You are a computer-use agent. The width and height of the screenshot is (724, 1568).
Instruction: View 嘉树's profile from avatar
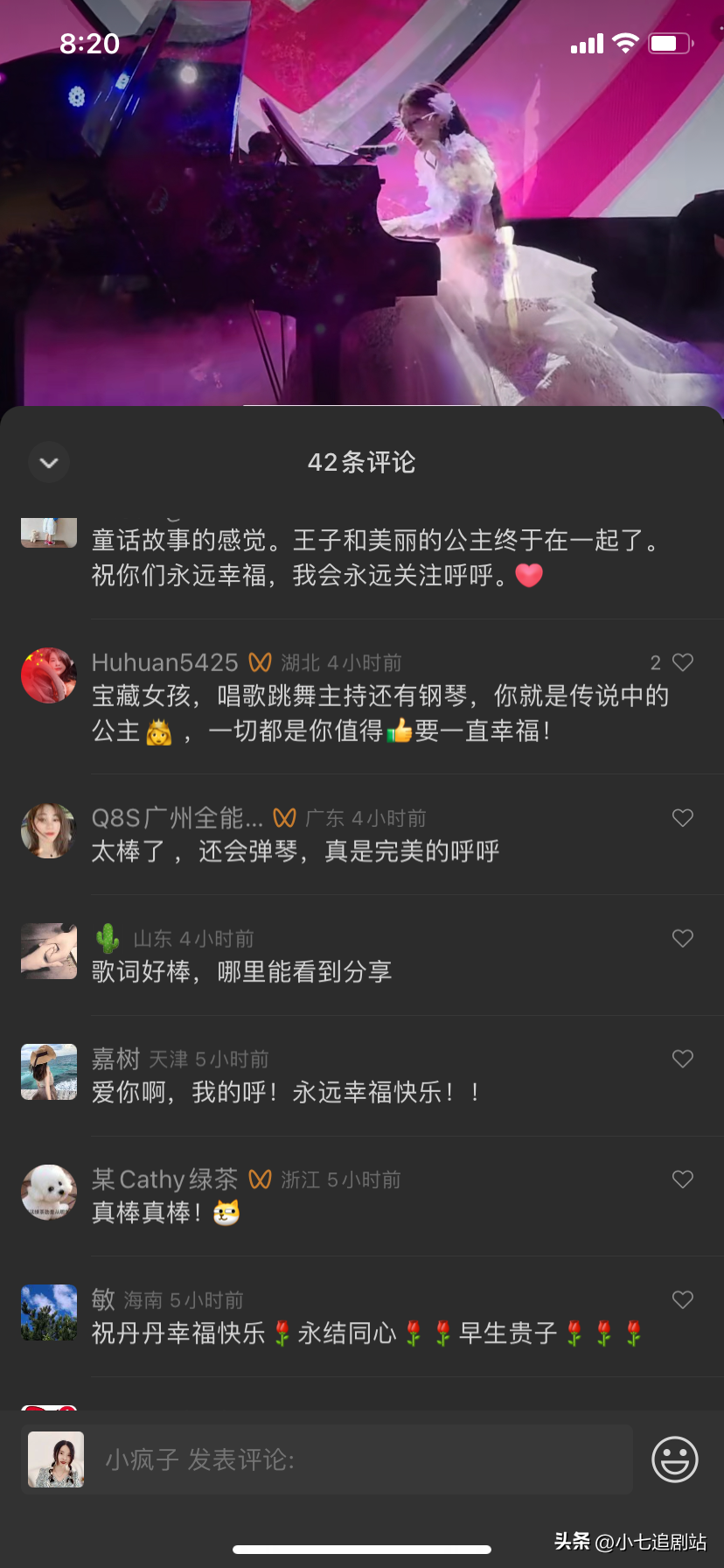coord(49,1072)
